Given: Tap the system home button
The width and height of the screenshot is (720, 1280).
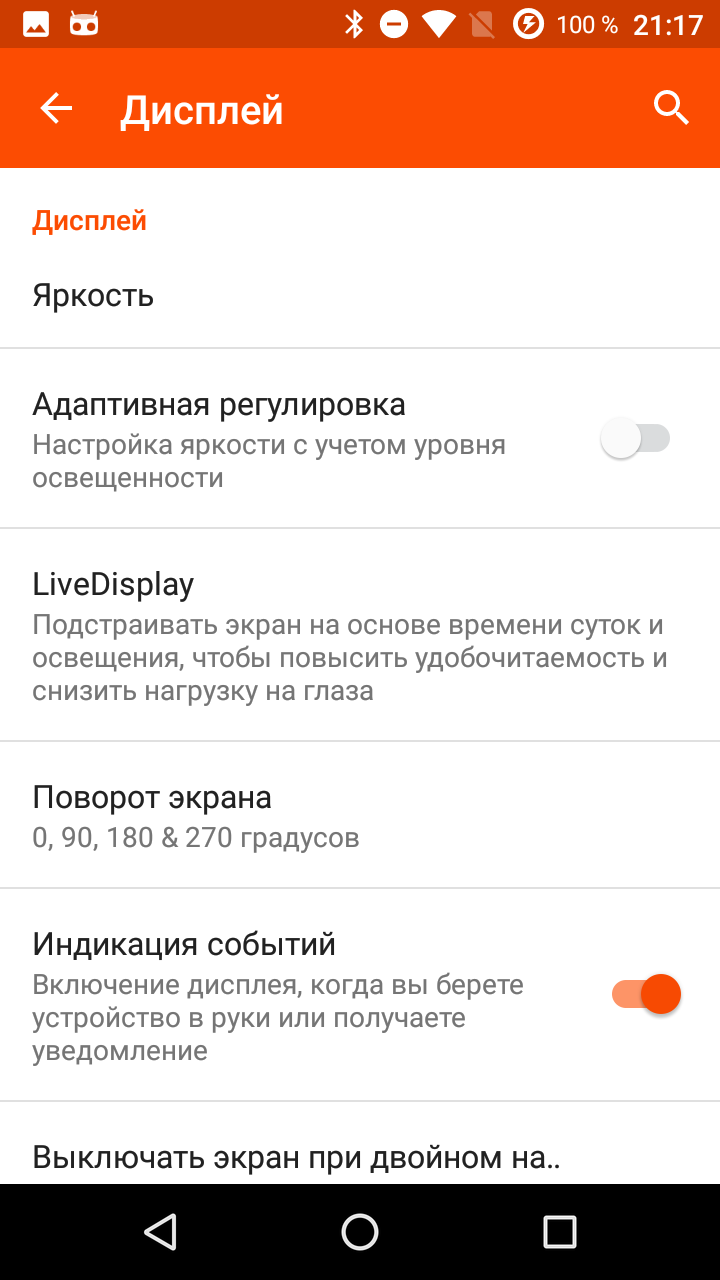Looking at the screenshot, I should 360,1232.
